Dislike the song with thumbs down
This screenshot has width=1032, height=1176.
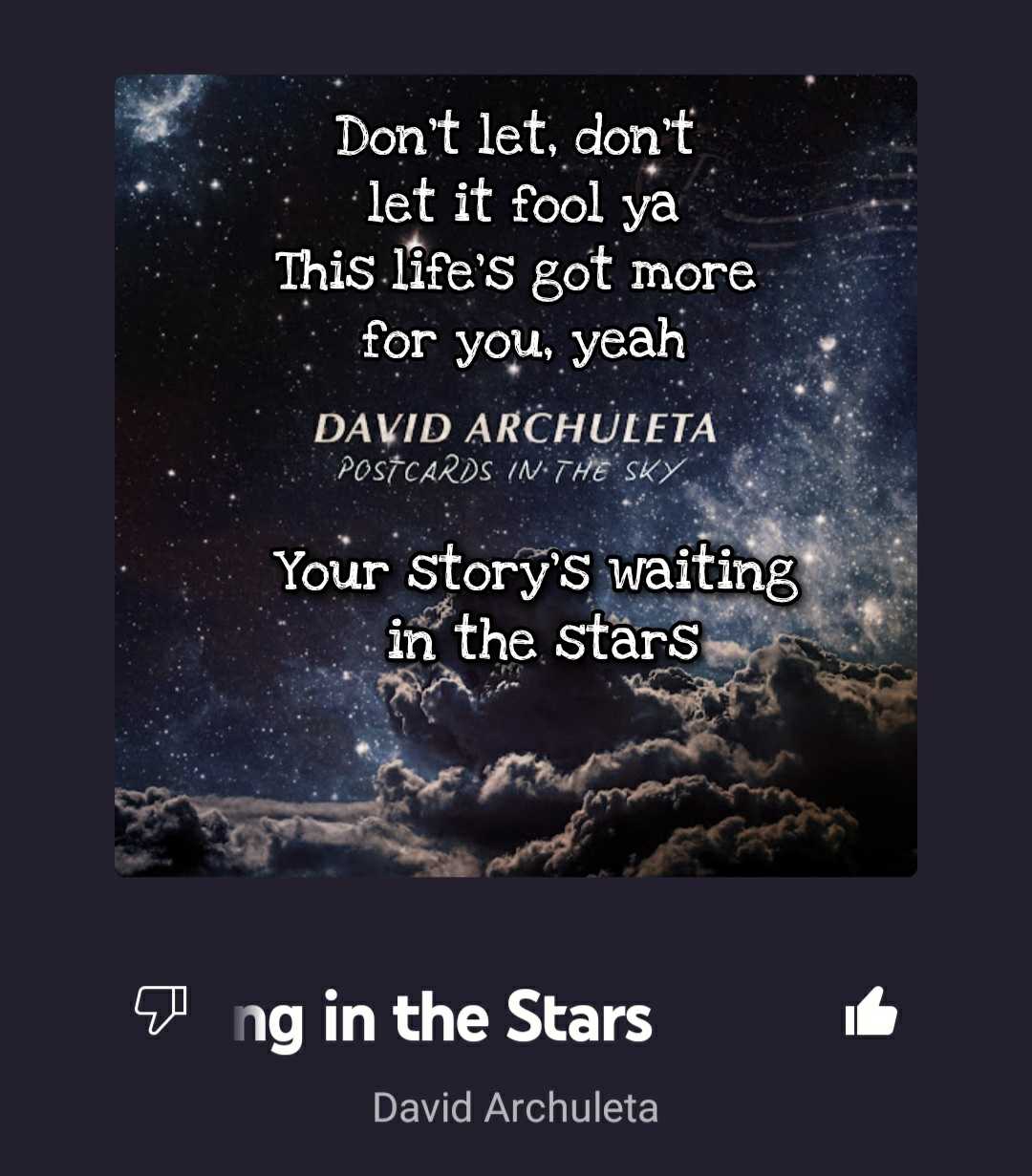[x=160, y=1010]
